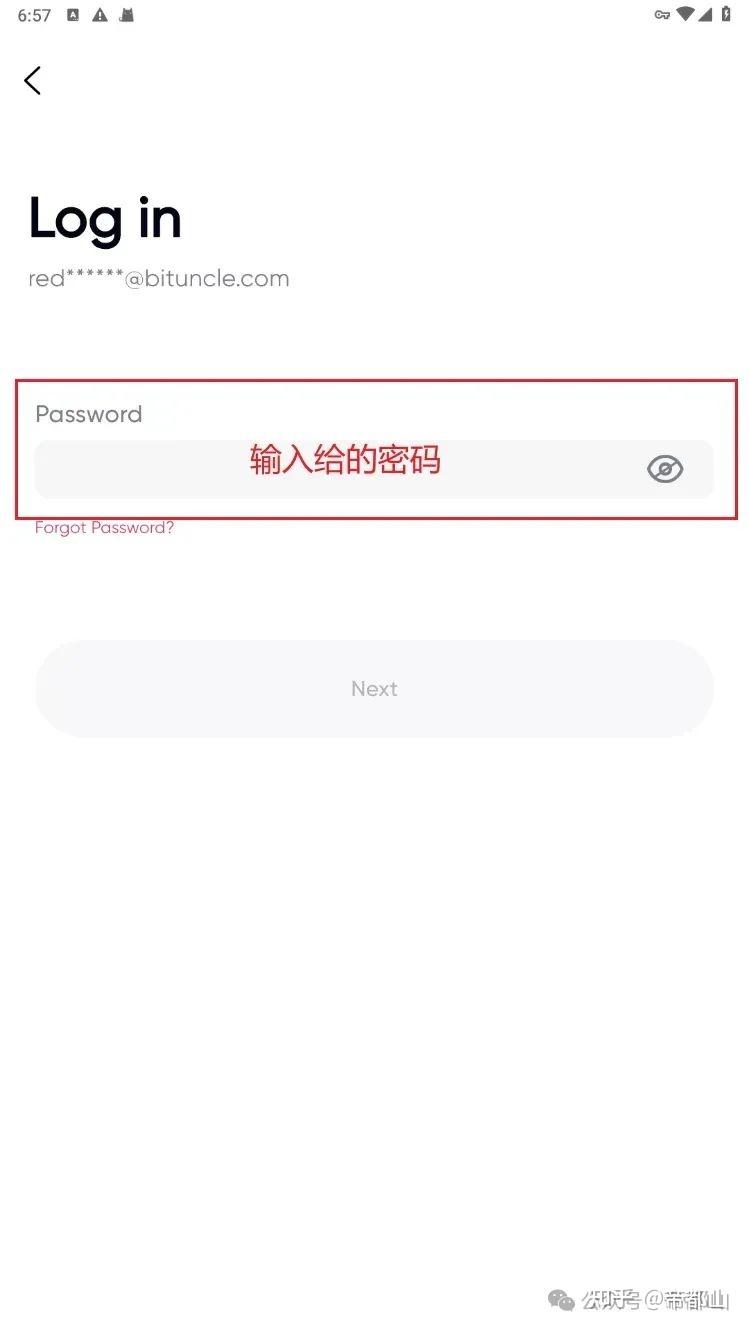
Task: Focus the Password input field
Action: pos(330,469)
